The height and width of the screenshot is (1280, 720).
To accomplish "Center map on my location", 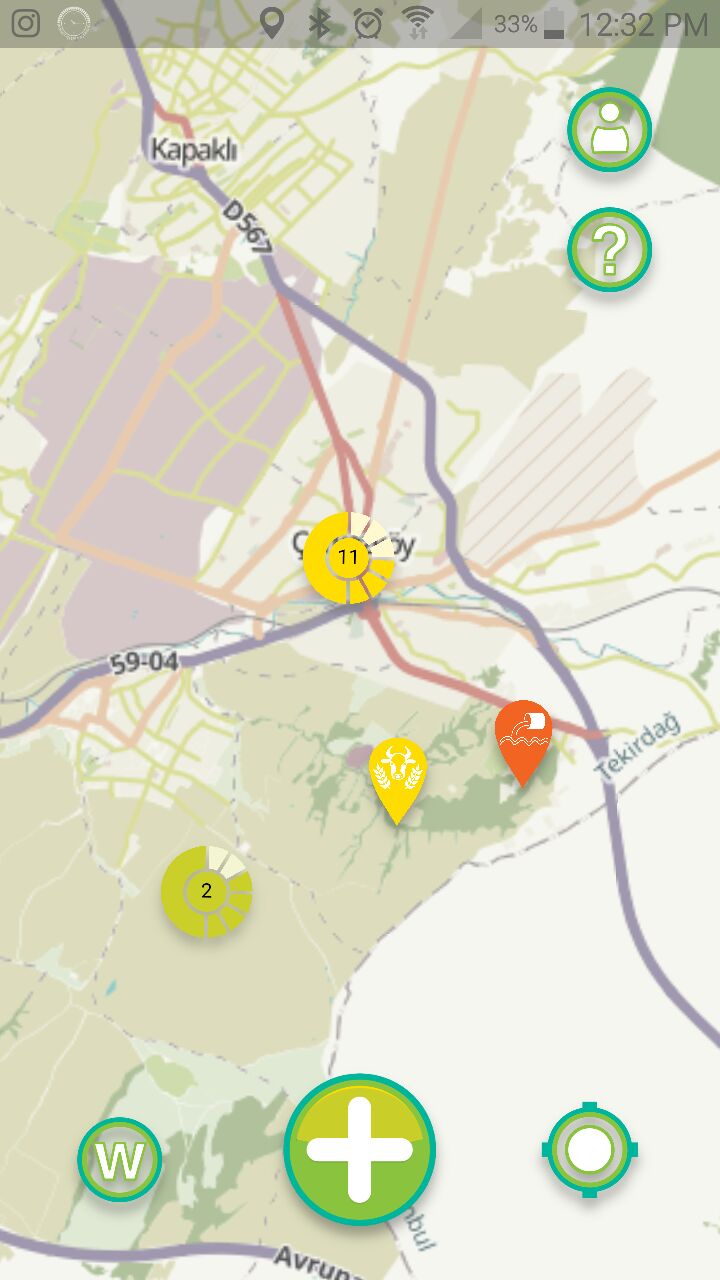I will coord(589,1150).
